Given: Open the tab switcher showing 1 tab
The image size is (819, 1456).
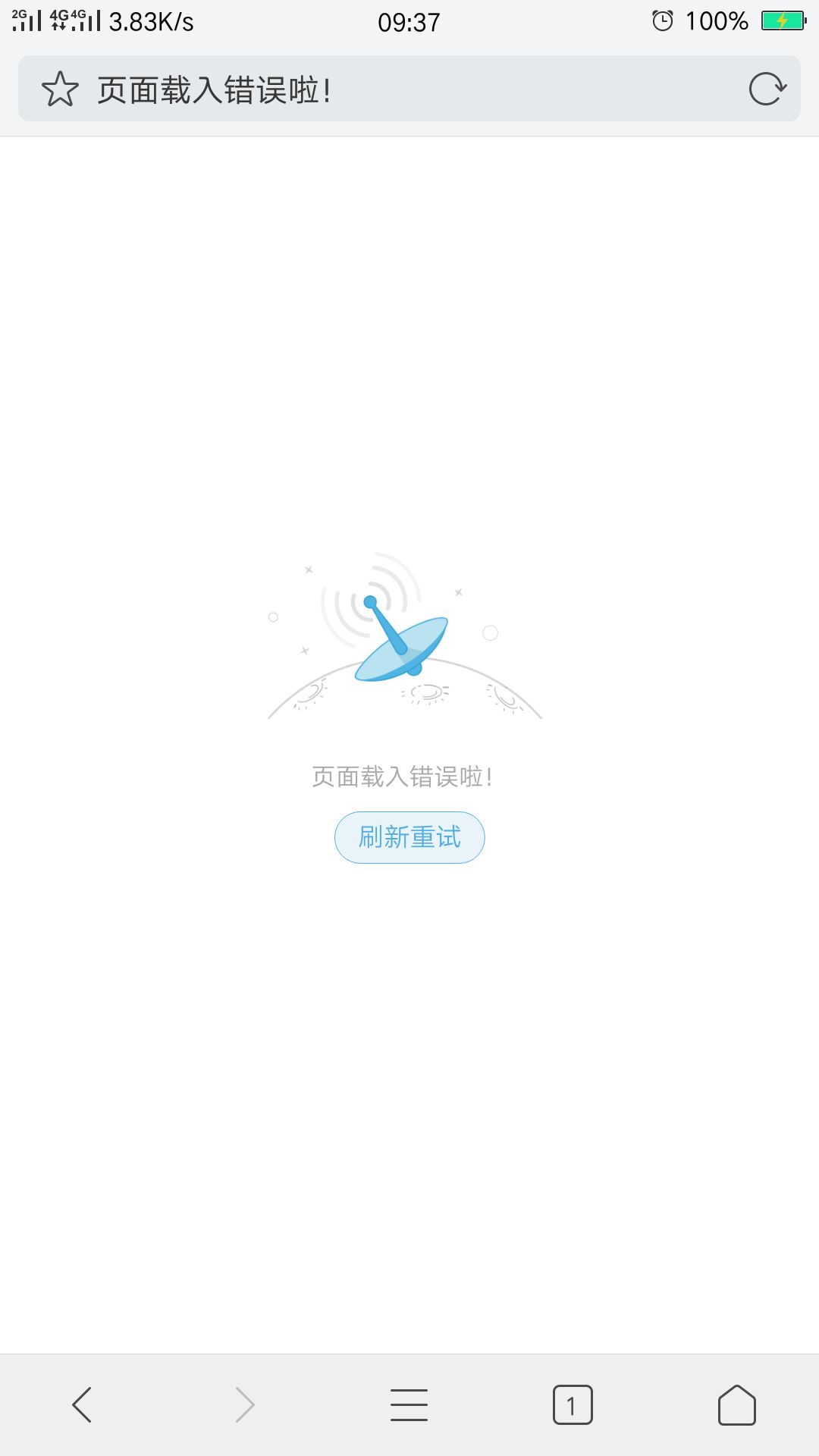Looking at the screenshot, I should click(573, 1404).
